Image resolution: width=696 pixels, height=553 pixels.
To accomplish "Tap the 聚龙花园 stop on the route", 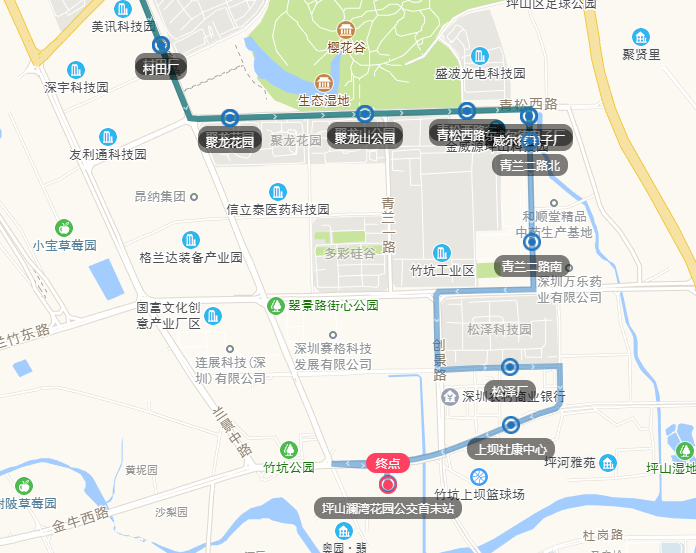I will point(230,118).
